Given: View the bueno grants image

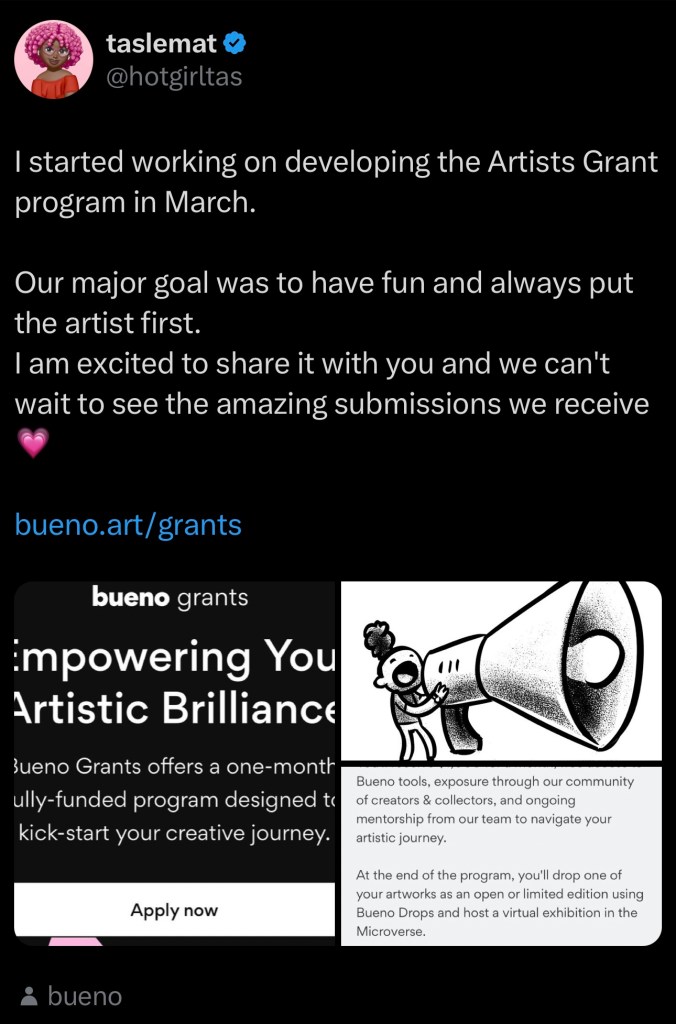Looking at the screenshot, I should pyautogui.click(x=175, y=762).
